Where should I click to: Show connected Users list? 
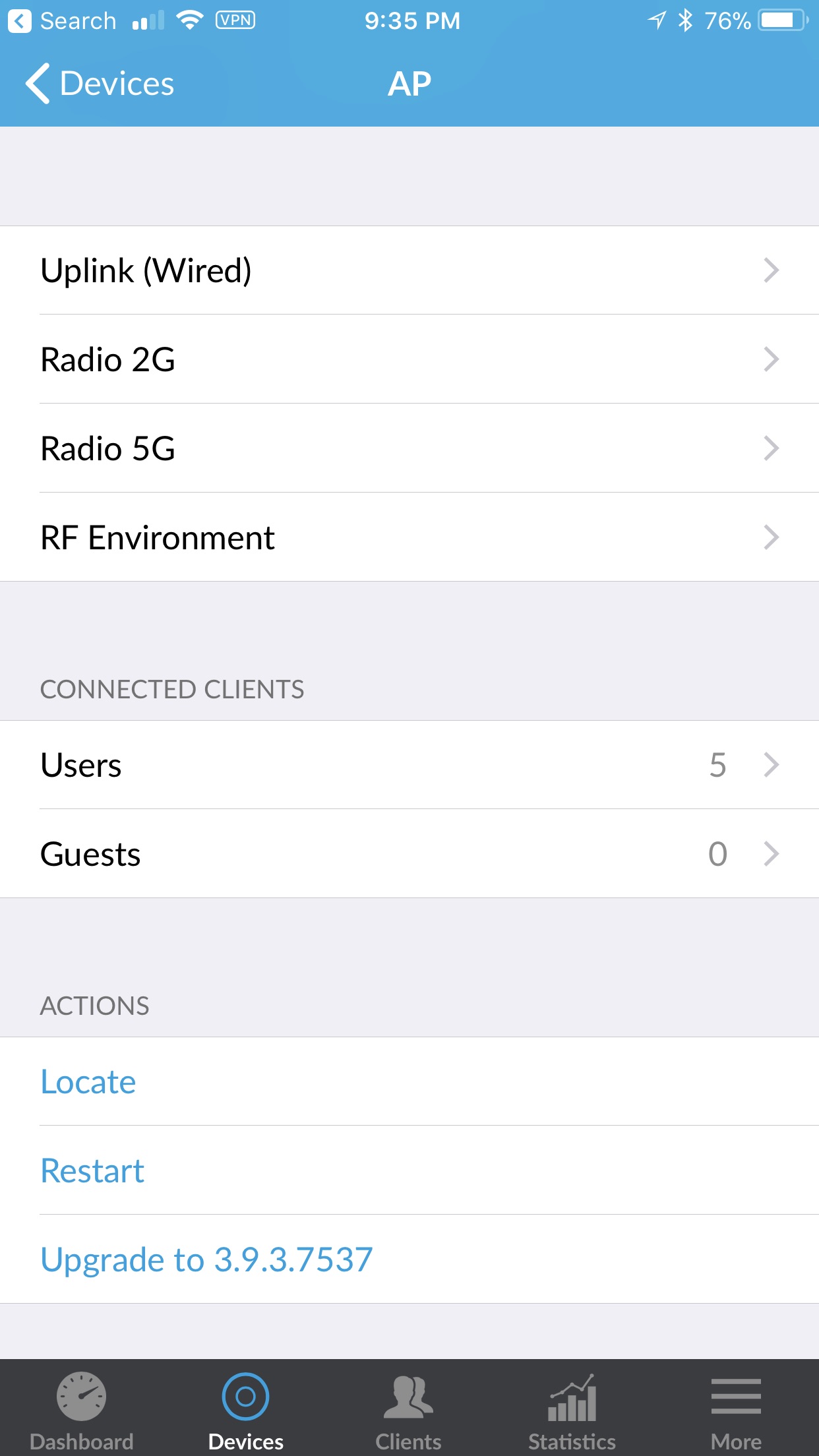pyautogui.click(x=409, y=765)
